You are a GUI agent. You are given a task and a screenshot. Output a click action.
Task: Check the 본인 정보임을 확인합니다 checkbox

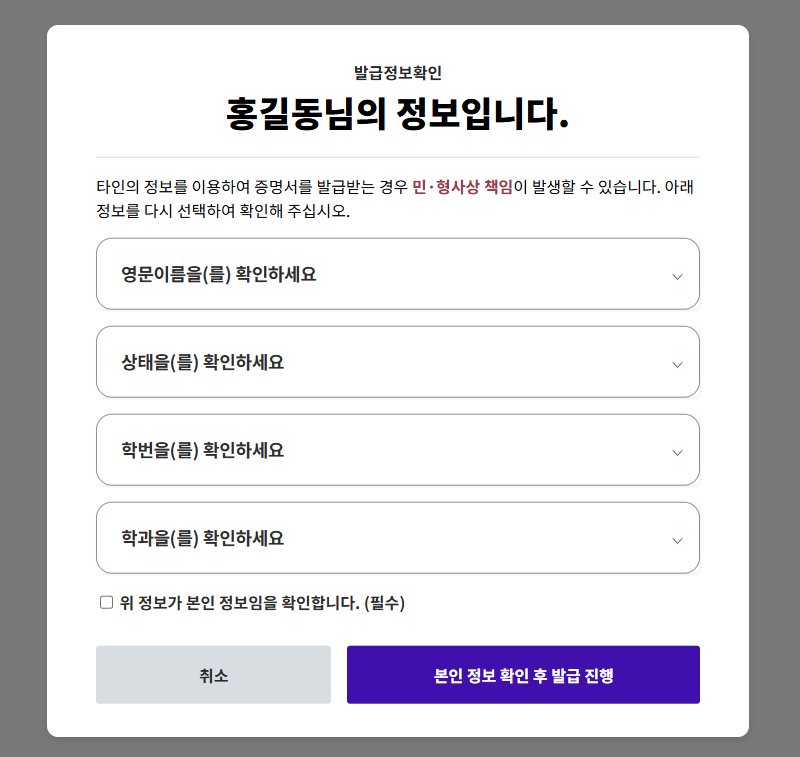click(x=106, y=602)
